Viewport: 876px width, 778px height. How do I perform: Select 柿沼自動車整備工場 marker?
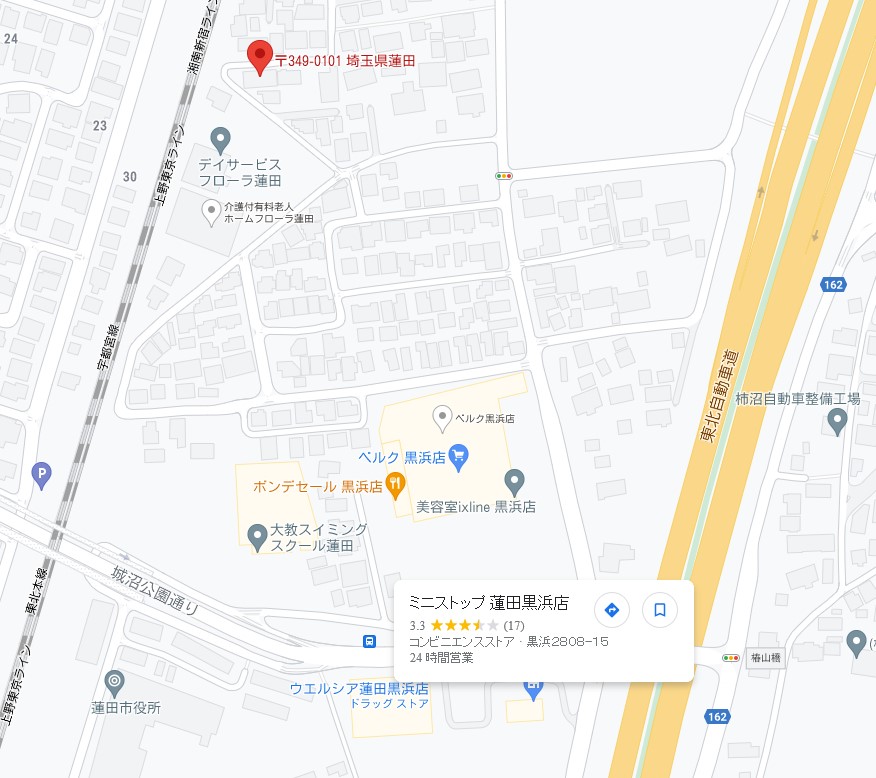coord(838,423)
